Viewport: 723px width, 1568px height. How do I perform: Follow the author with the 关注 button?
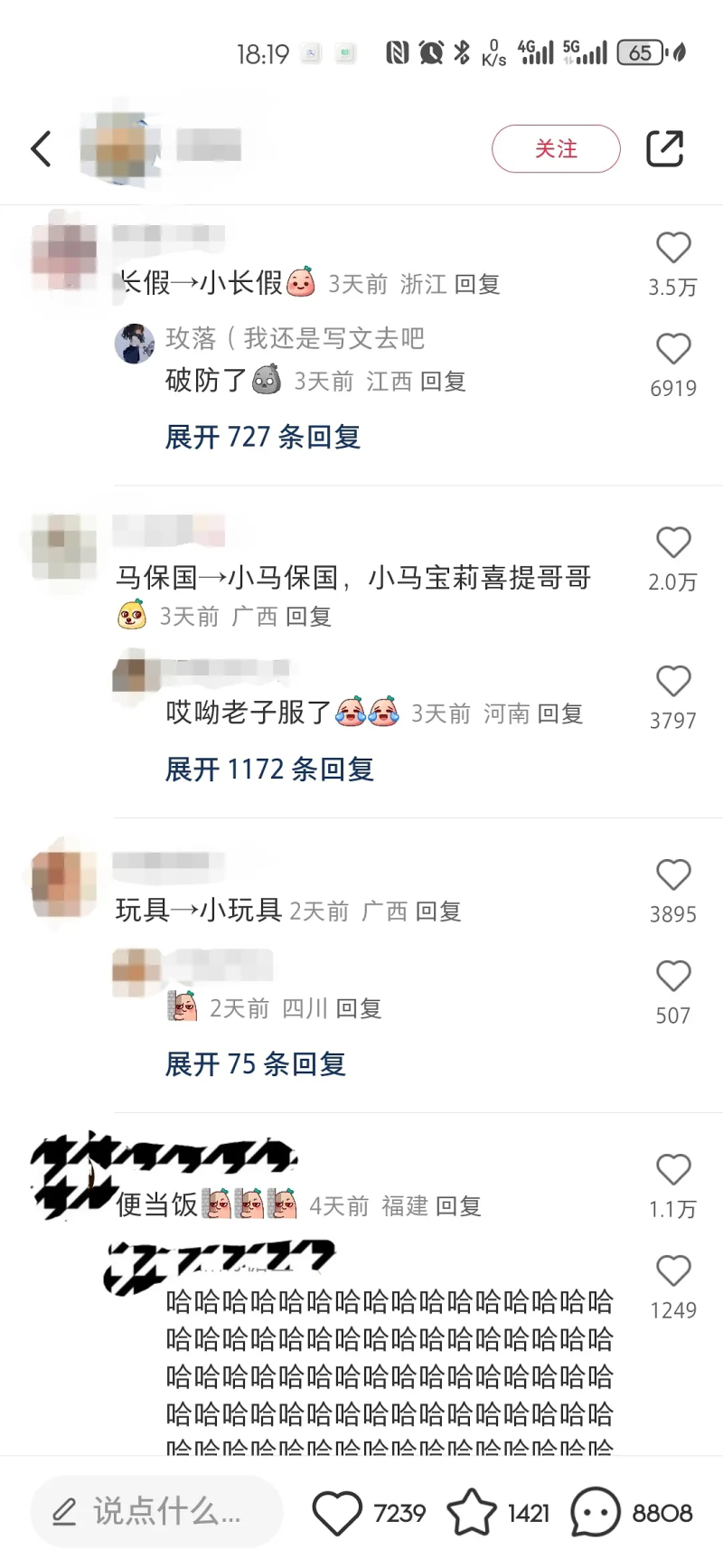click(556, 149)
